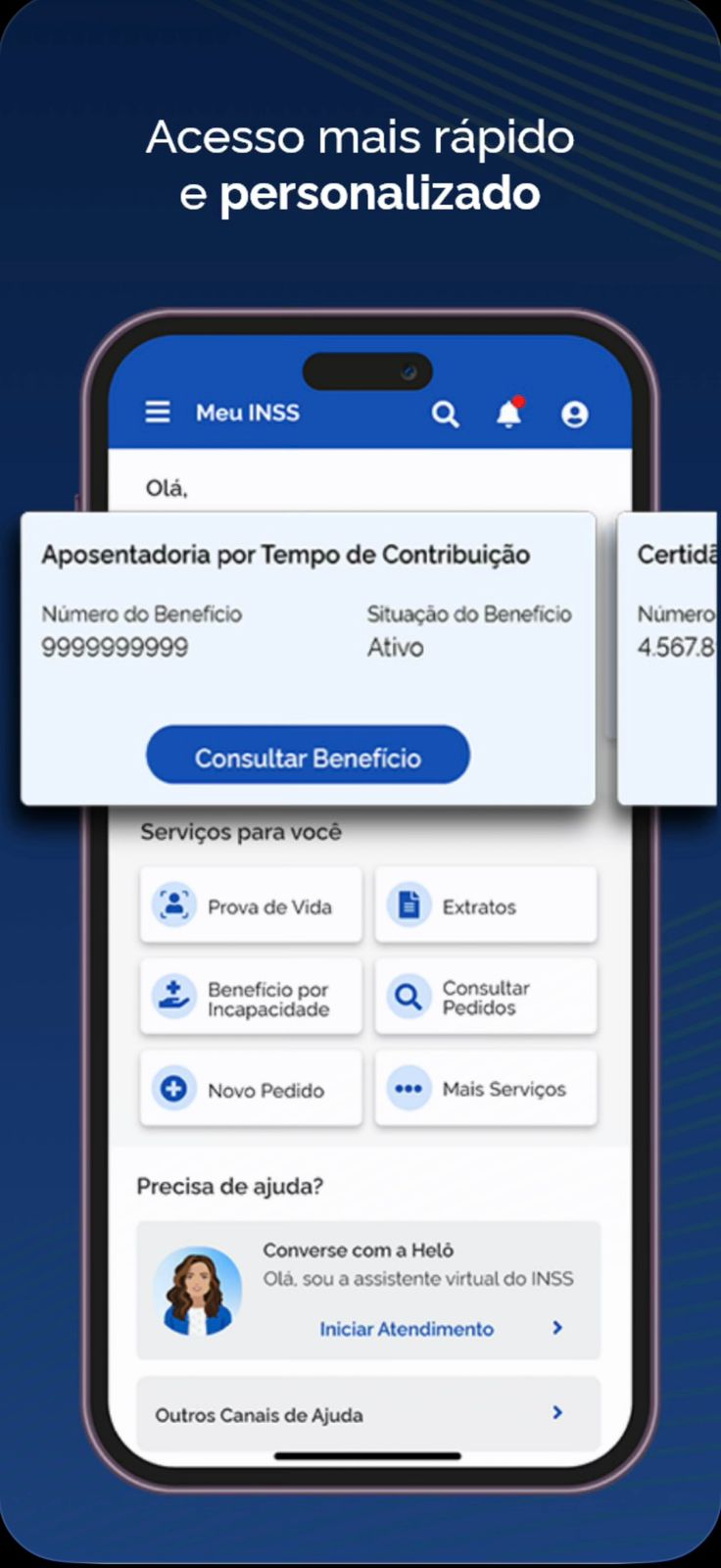Click the Iniciar Atendimento link
Viewport: 721px width, 1568px height.
pyautogui.click(x=405, y=1329)
